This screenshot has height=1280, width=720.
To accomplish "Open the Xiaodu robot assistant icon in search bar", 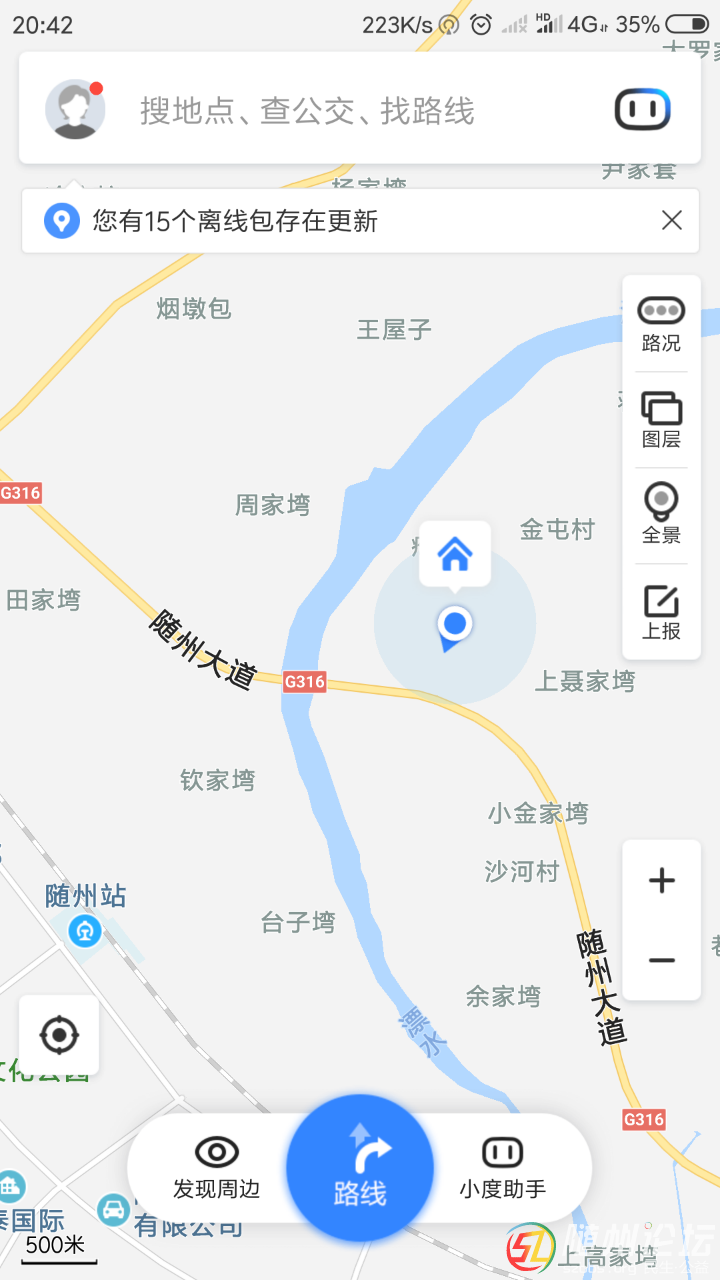I will (x=642, y=109).
